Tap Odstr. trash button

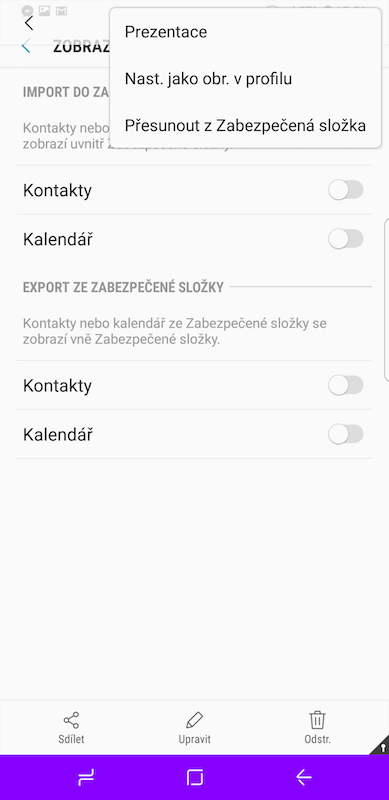318,728
